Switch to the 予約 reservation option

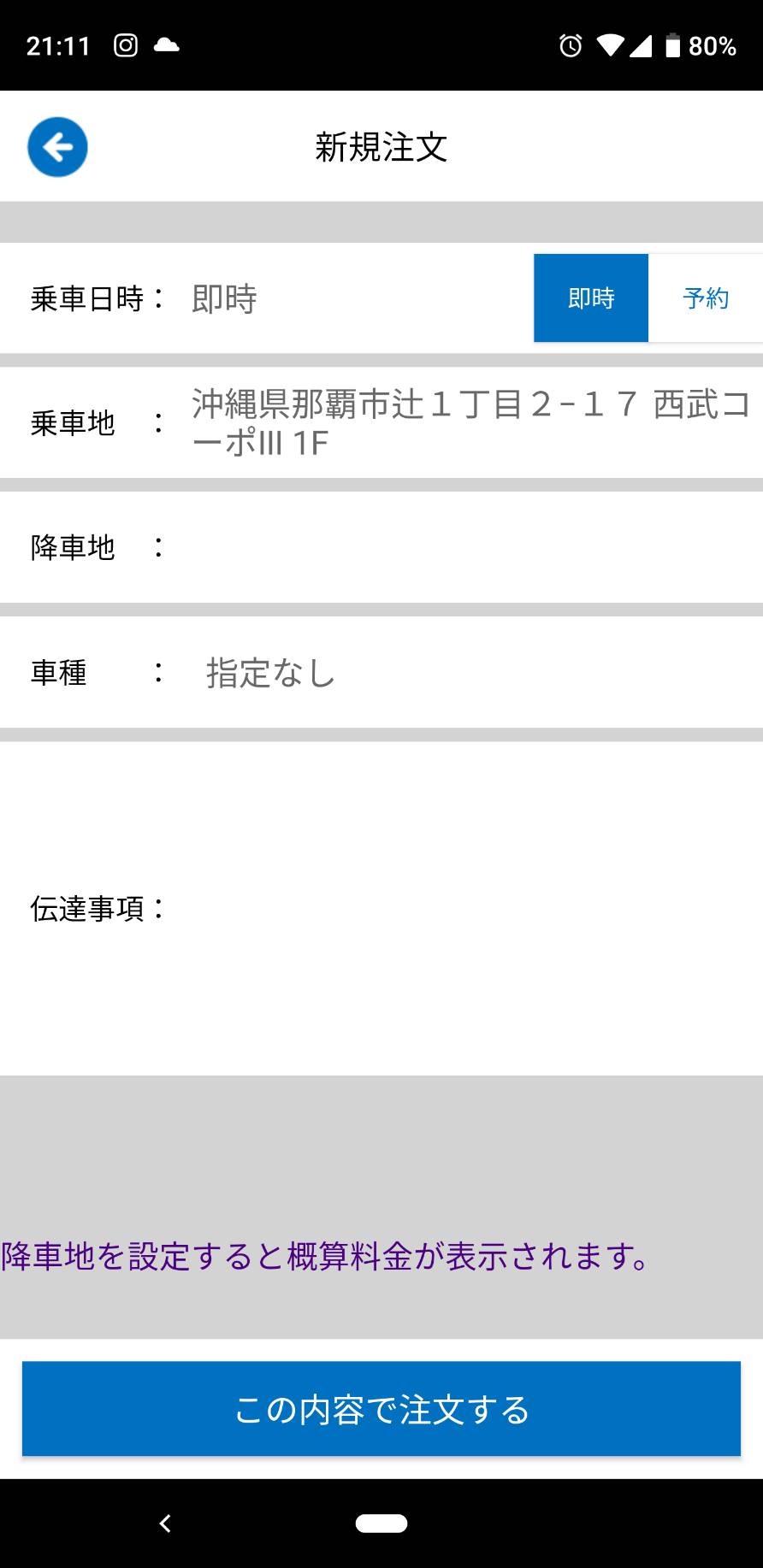(706, 298)
